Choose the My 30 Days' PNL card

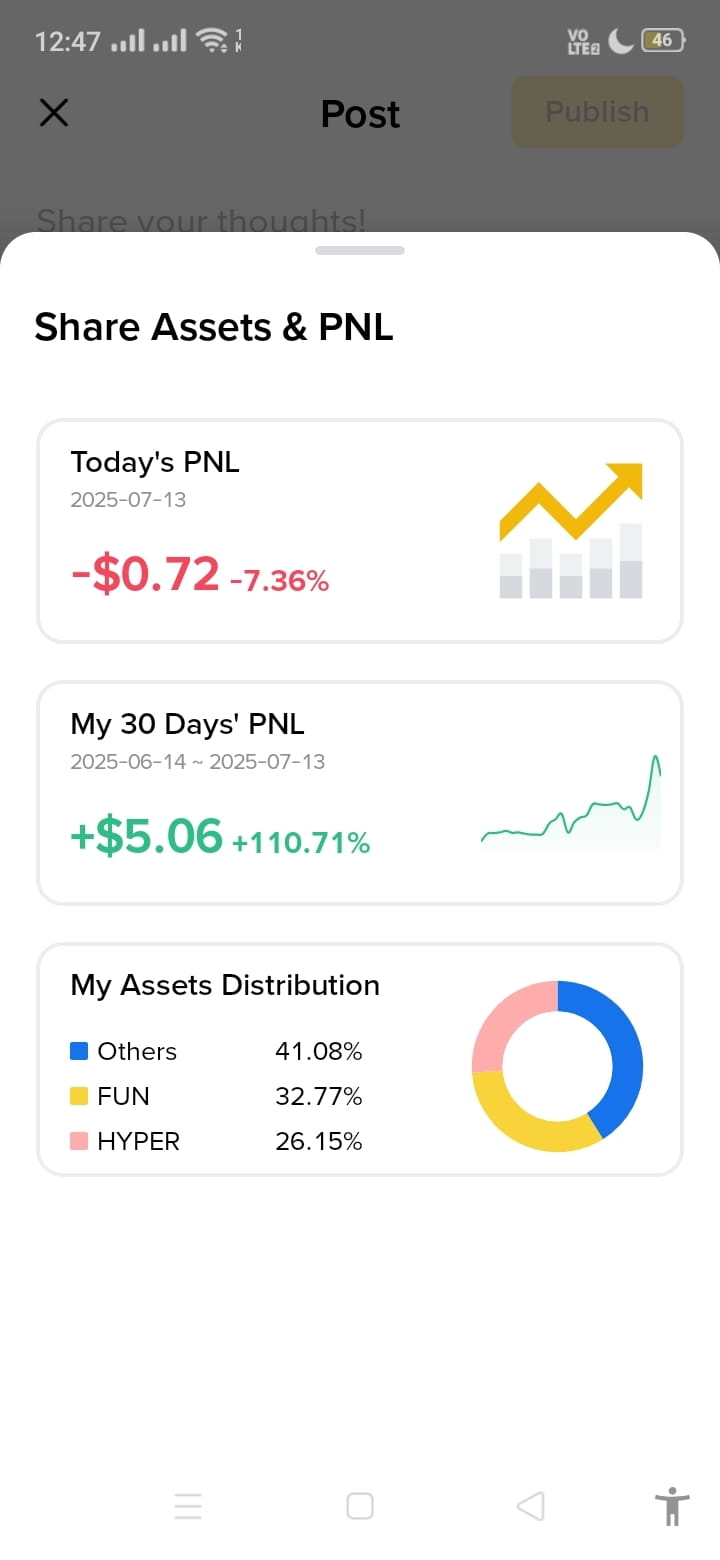point(360,793)
